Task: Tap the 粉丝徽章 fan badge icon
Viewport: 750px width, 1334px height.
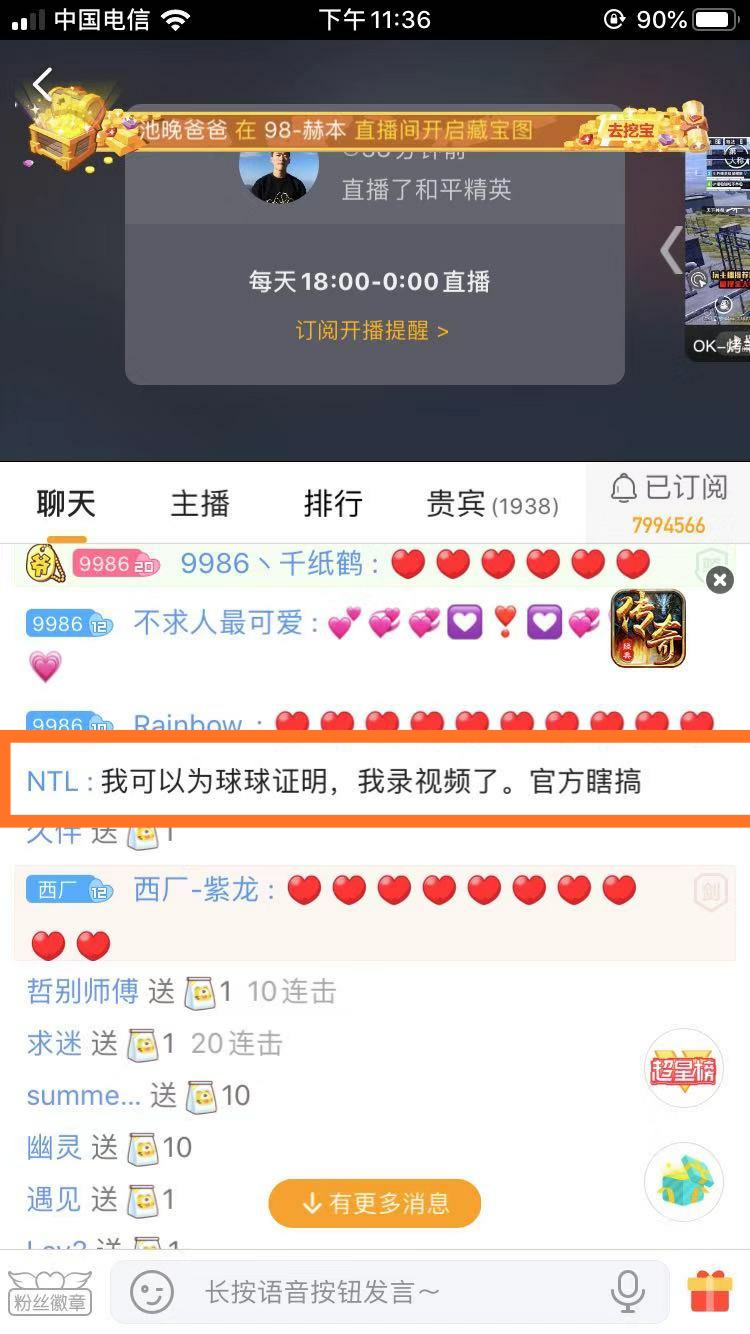Action: pos(50,1292)
